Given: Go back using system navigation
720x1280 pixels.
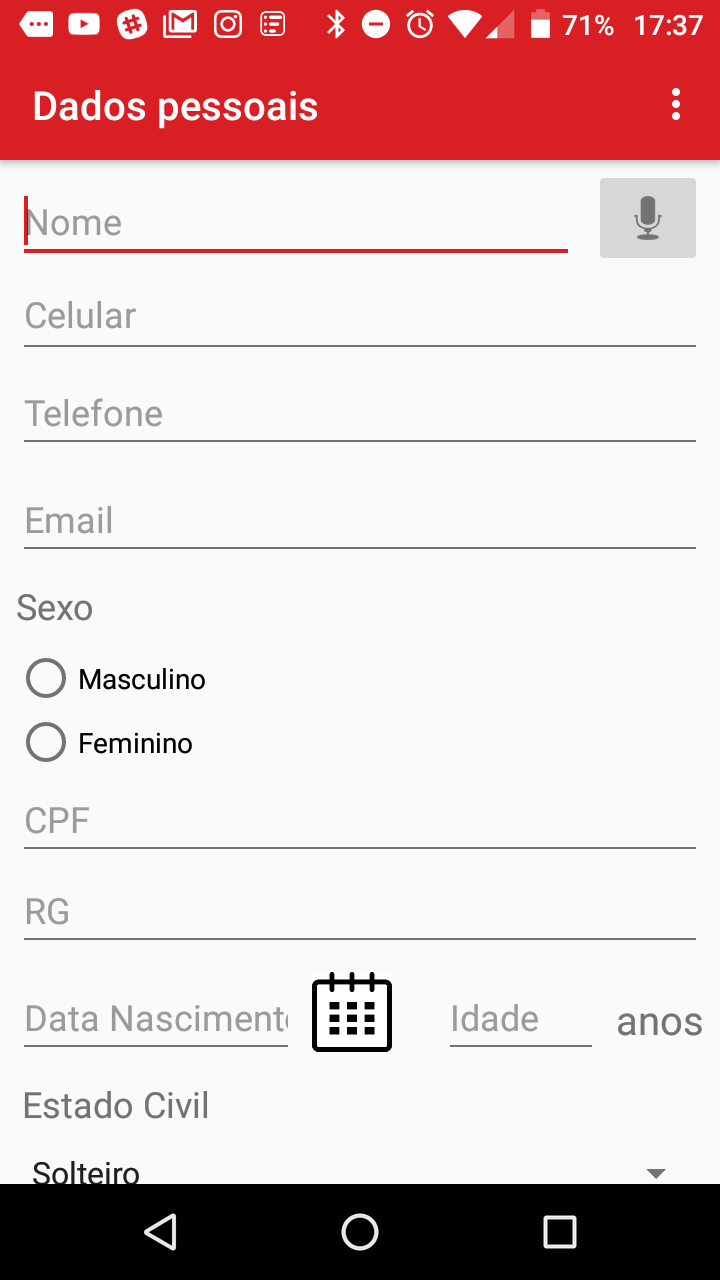Looking at the screenshot, I should 160,1232.
